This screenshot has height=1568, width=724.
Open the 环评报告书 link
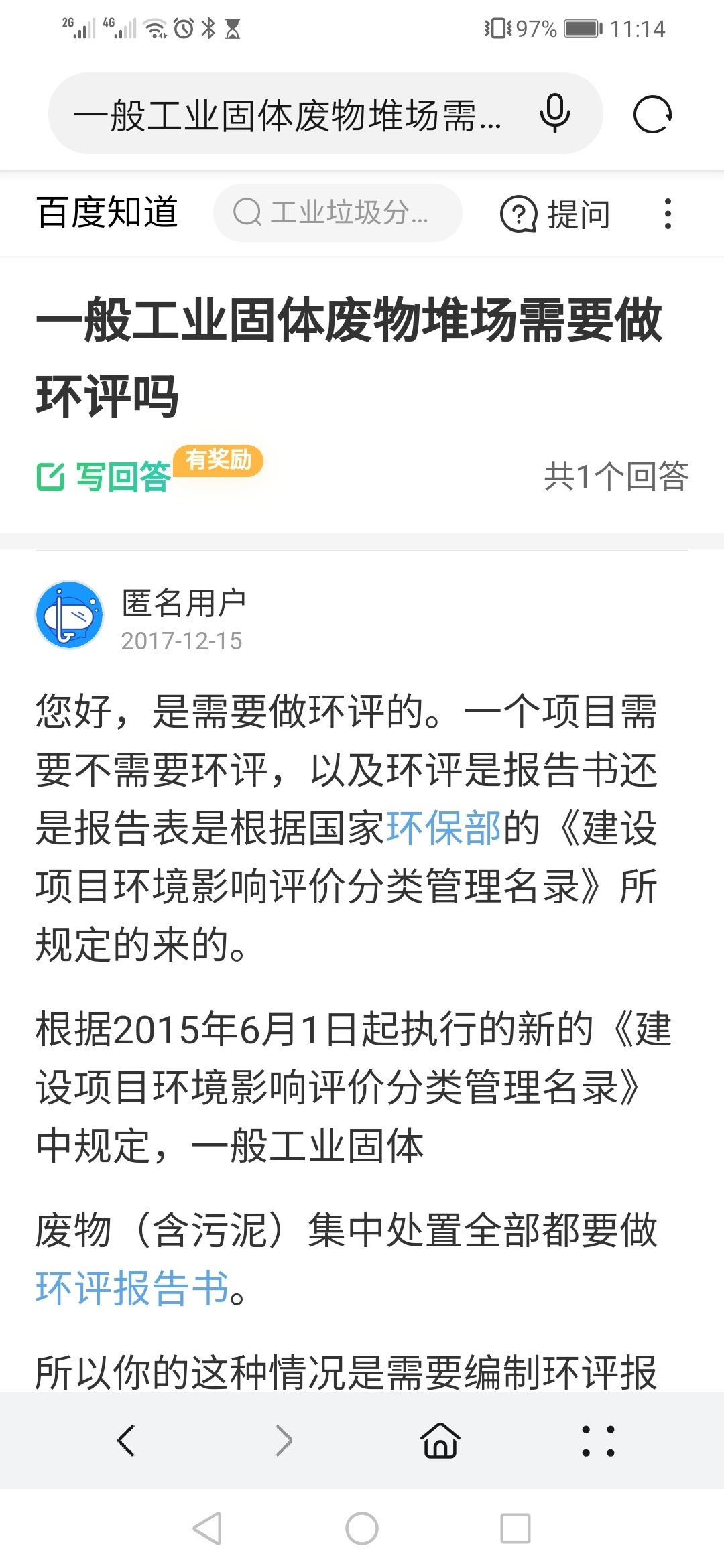133,1288
